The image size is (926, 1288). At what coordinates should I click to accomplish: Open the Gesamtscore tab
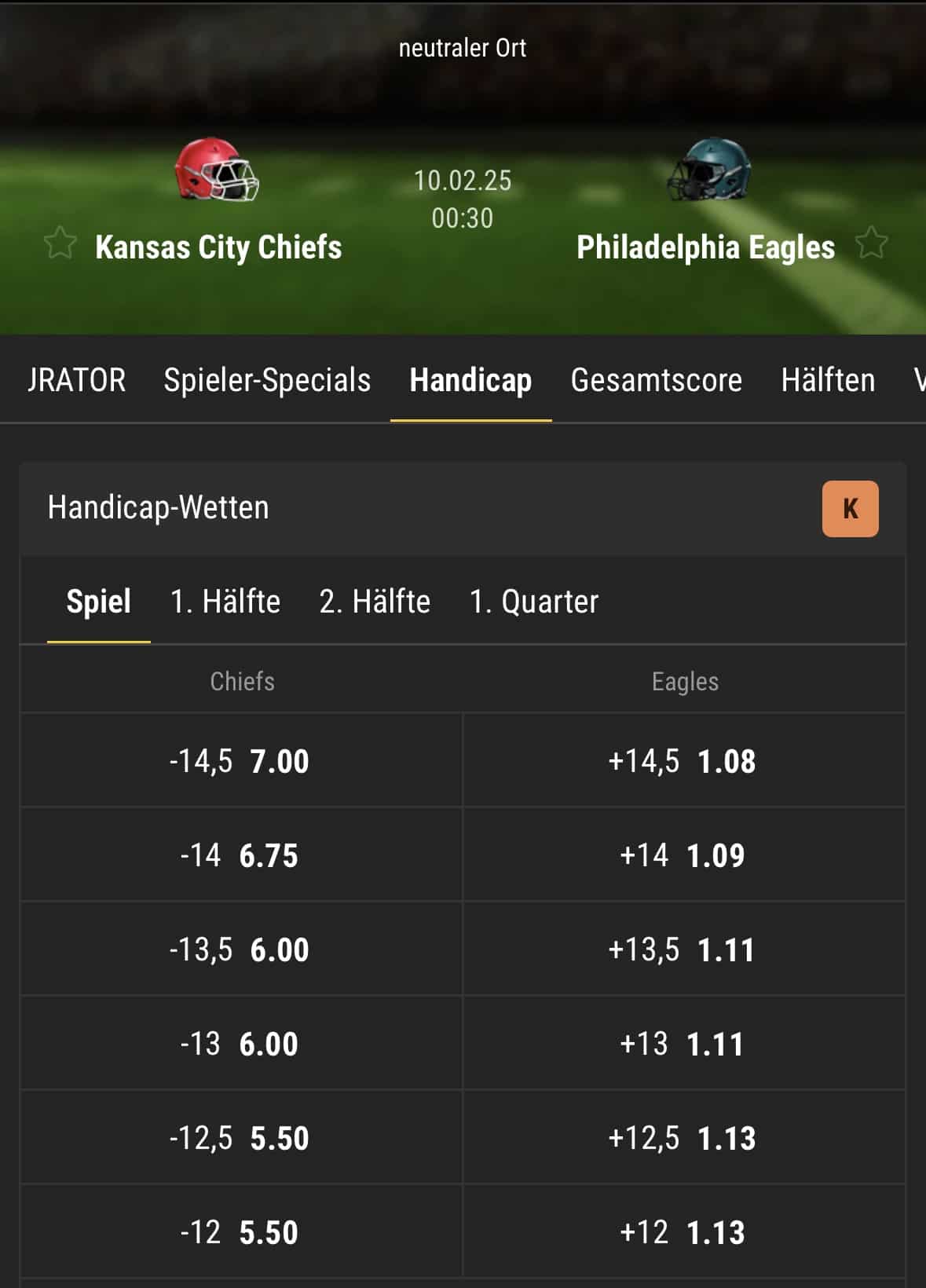click(x=656, y=380)
